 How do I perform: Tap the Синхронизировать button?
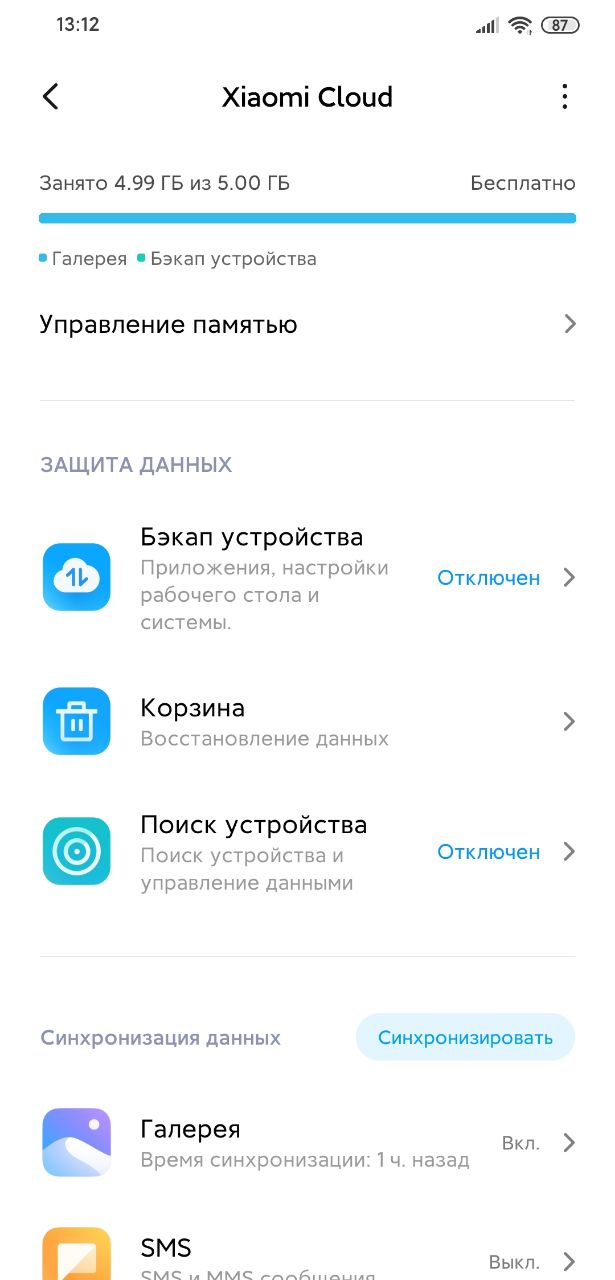465,1037
